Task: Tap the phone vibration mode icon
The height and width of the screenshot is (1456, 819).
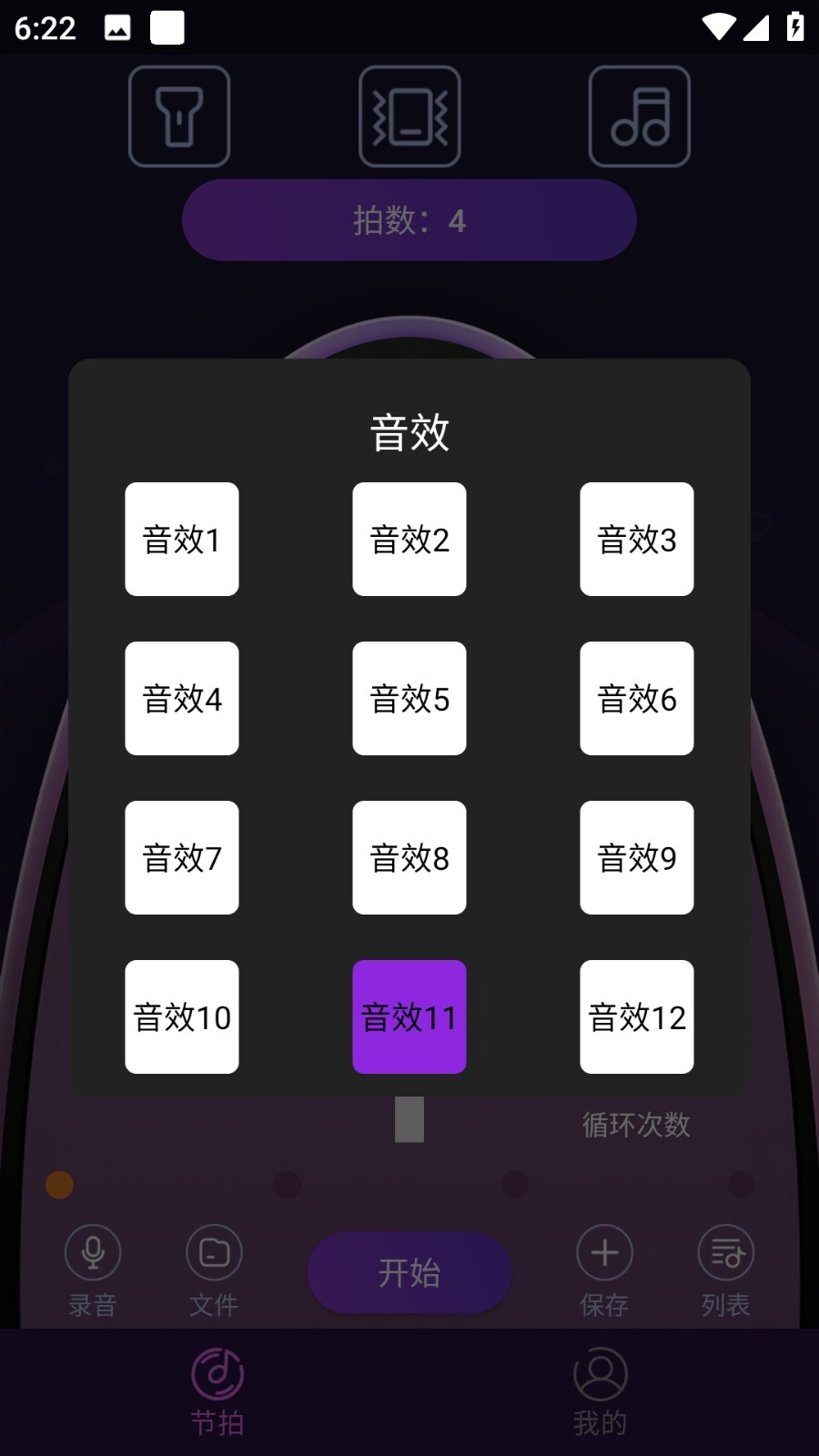Action: click(x=409, y=116)
